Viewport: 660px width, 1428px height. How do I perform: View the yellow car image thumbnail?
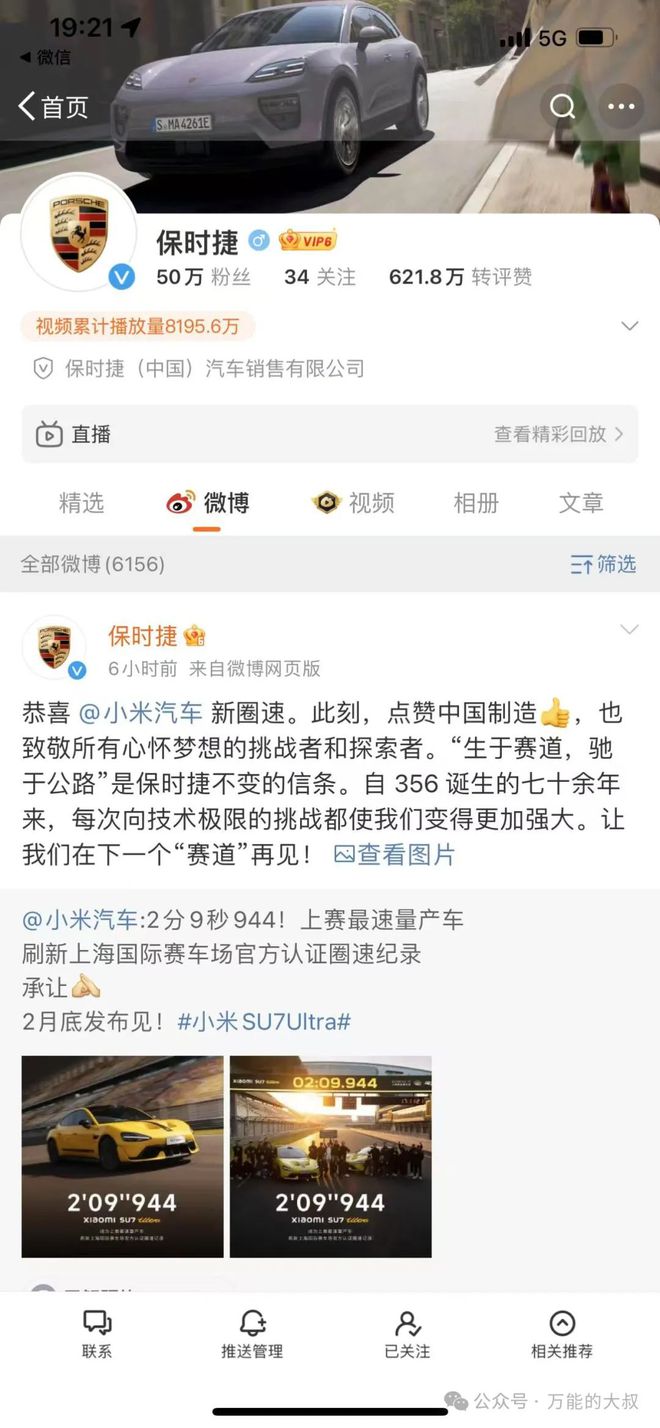[x=122, y=1156]
